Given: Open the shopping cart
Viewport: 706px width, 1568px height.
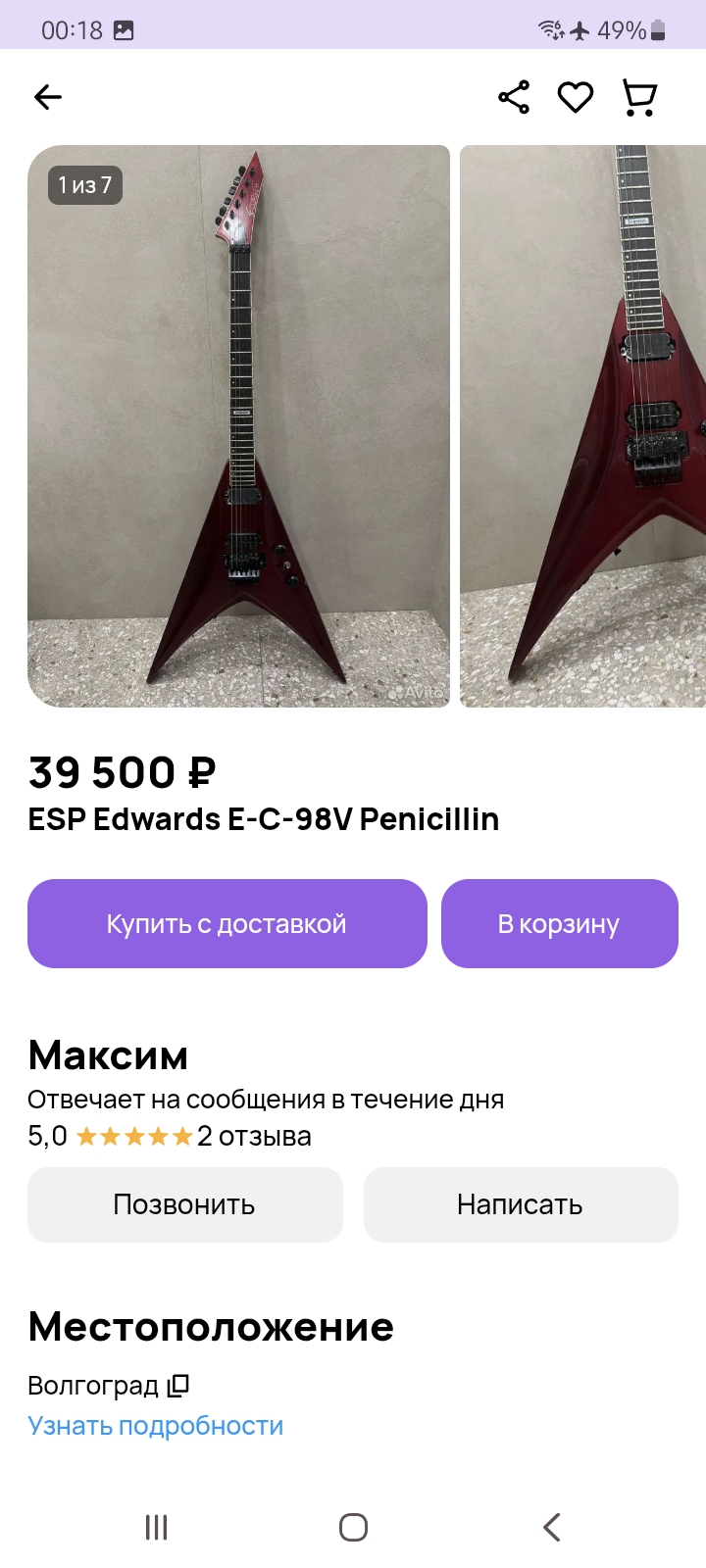Looking at the screenshot, I should coord(639,97).
